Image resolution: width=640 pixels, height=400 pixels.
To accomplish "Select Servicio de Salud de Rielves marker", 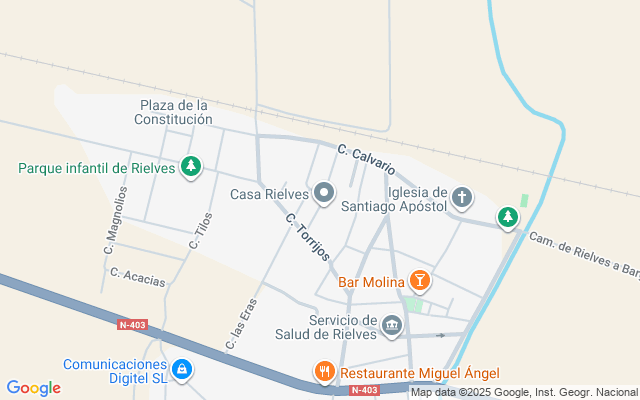I will pos(392,325).
